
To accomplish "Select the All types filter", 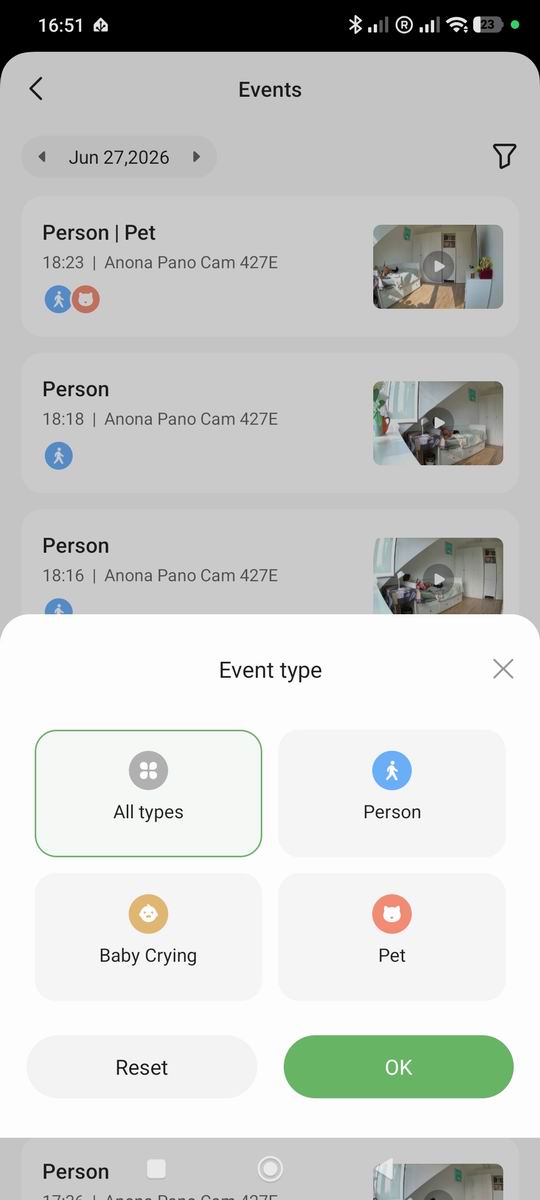I will point(148,793).
